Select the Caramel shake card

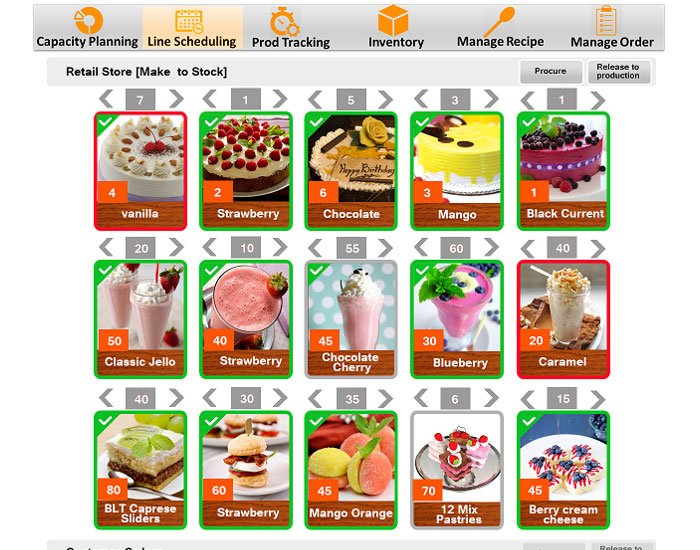coord(562,320)
